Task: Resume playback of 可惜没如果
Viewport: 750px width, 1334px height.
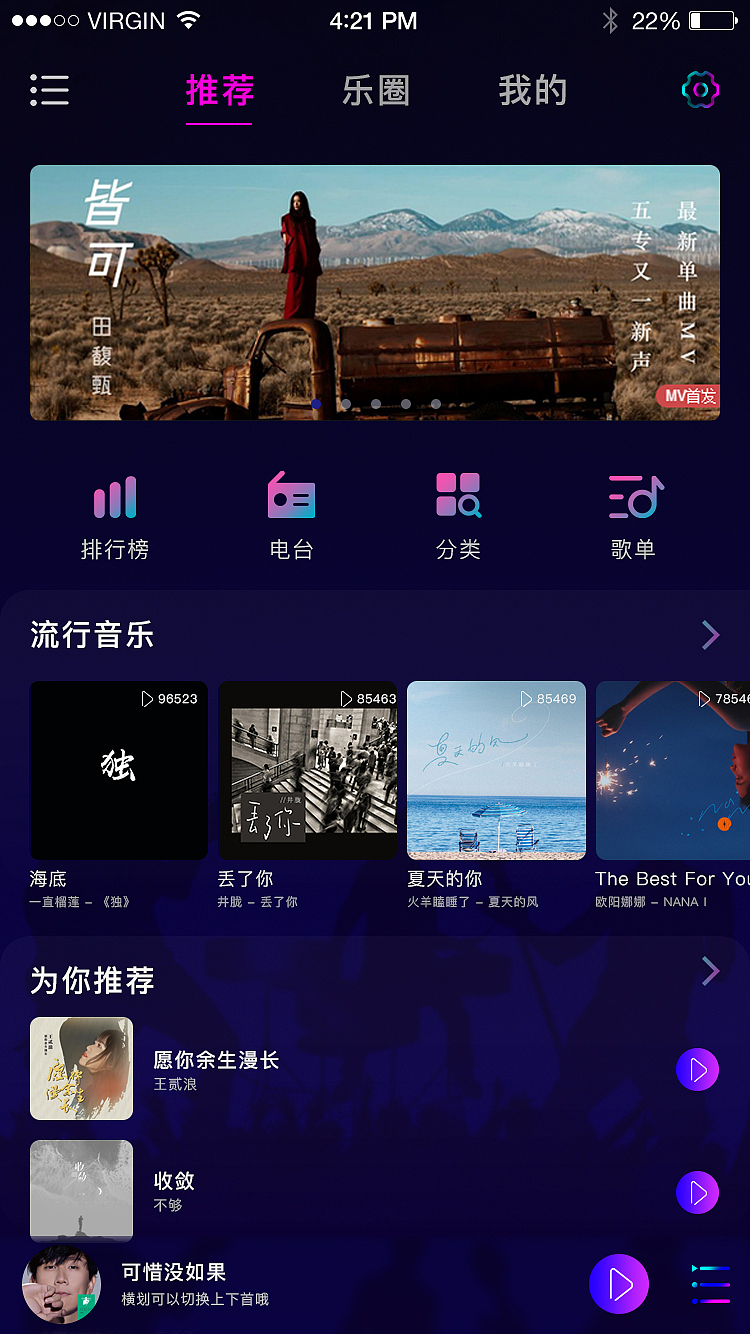Action: [619, 1283]
